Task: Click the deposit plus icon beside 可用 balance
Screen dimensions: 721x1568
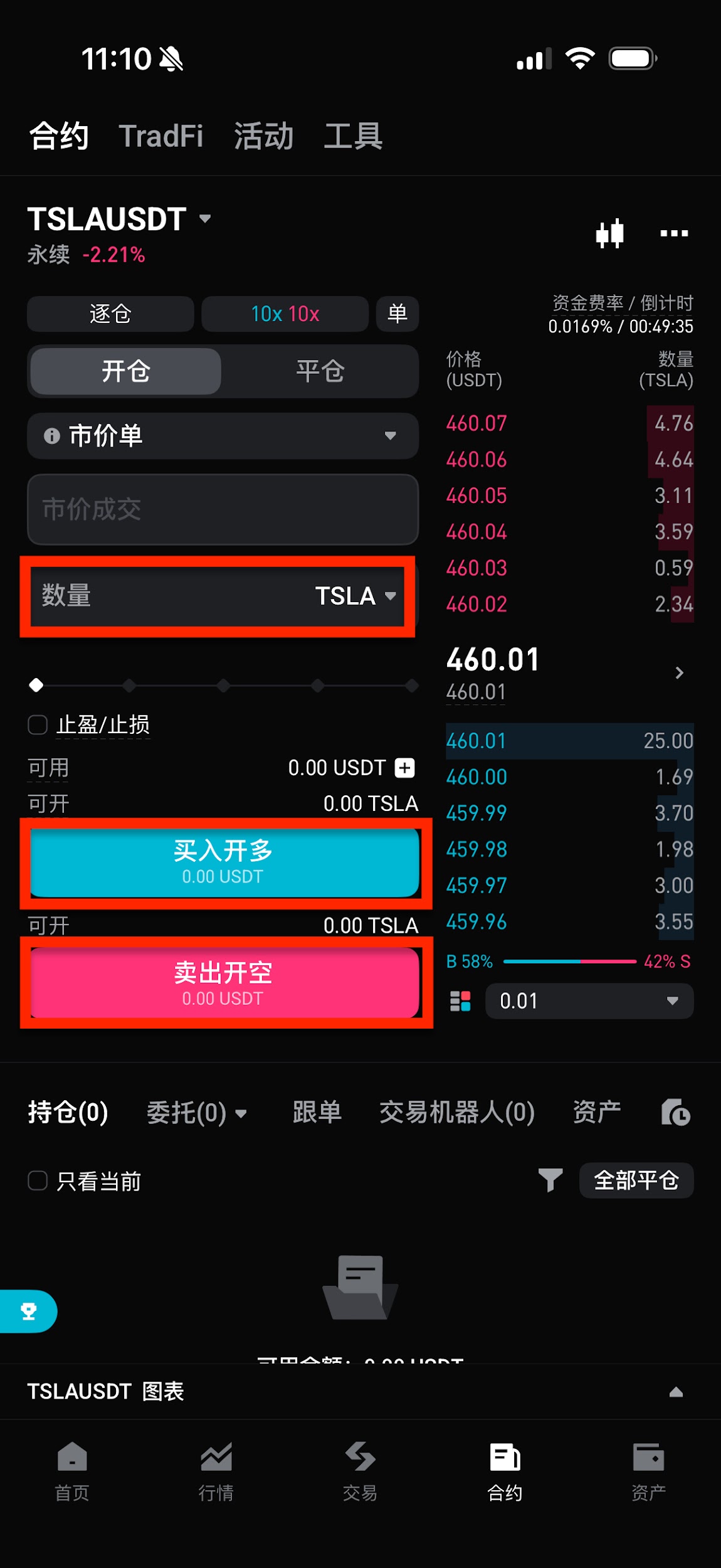Action: pos(405,768)
